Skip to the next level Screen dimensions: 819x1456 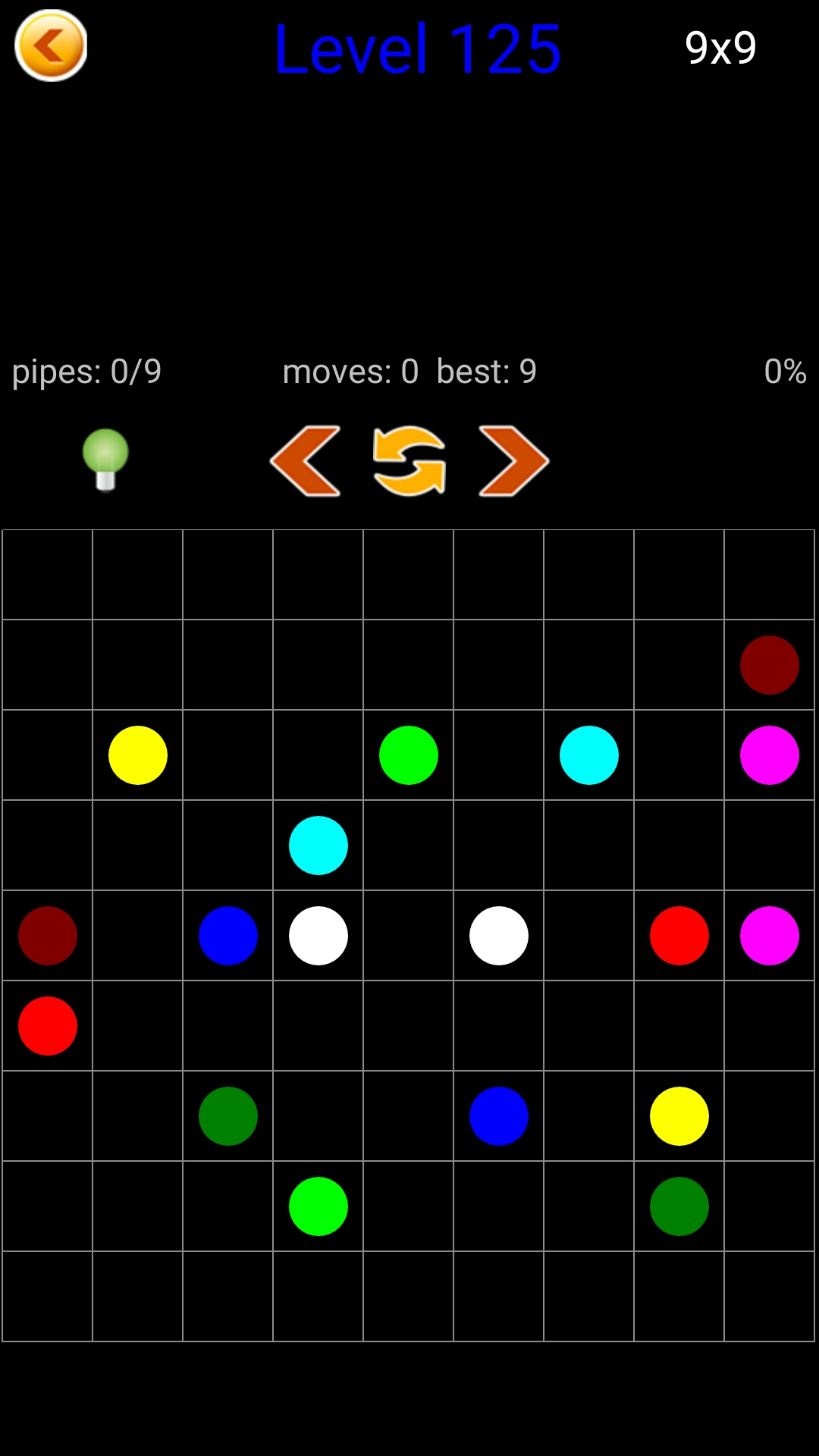pyautogui.click(x=513, y=461)
